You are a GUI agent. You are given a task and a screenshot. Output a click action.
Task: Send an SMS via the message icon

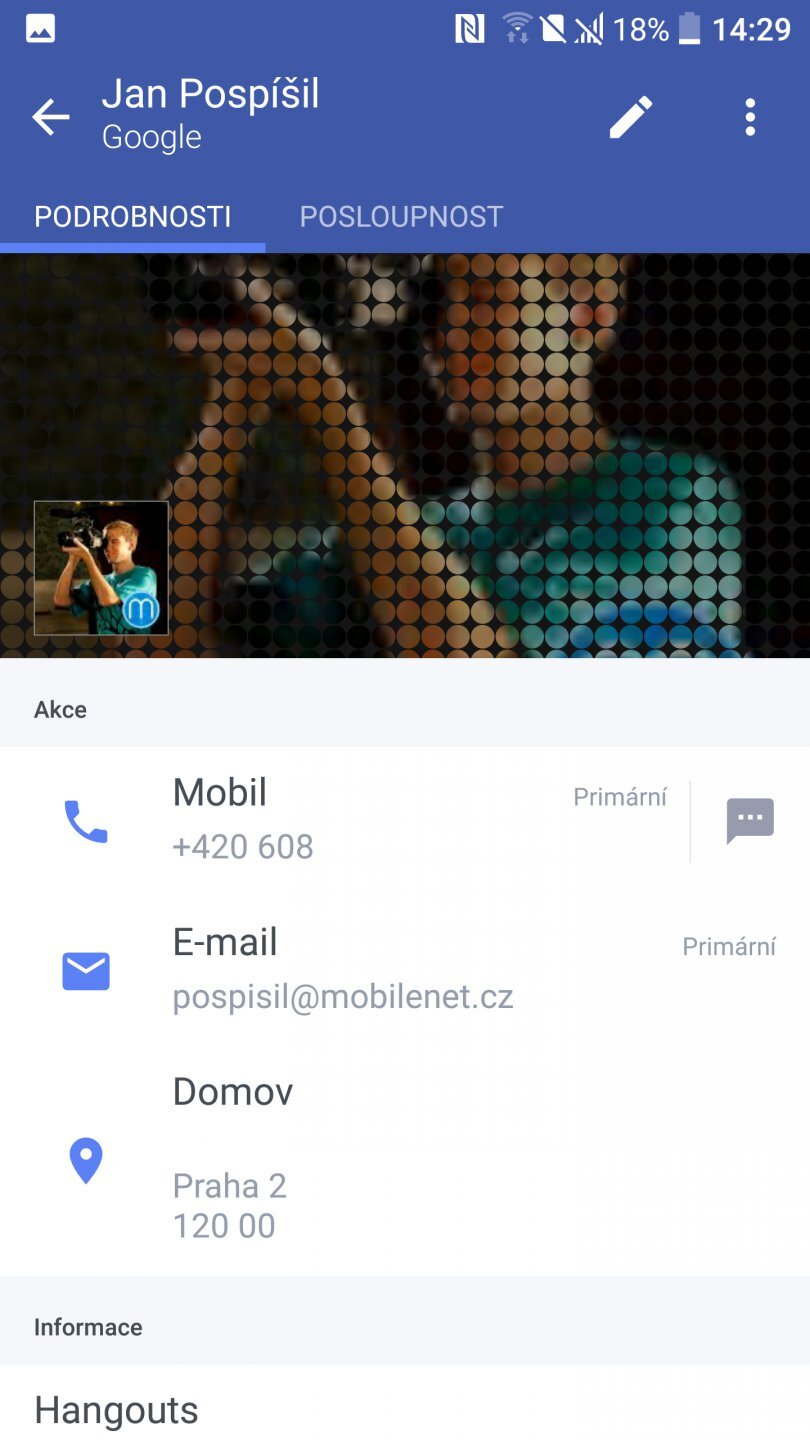tap(750, 821)
